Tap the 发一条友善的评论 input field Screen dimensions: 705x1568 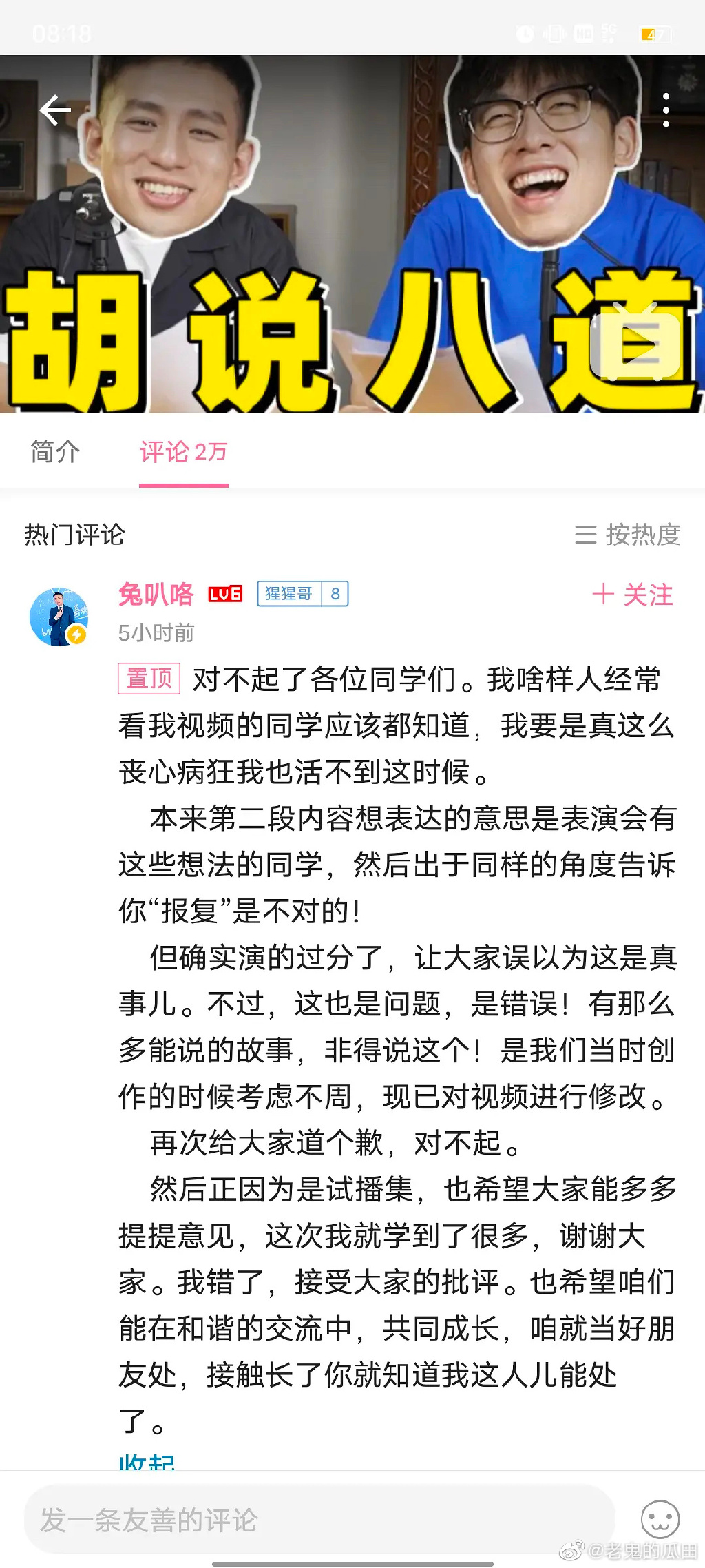click(319, 1520)
